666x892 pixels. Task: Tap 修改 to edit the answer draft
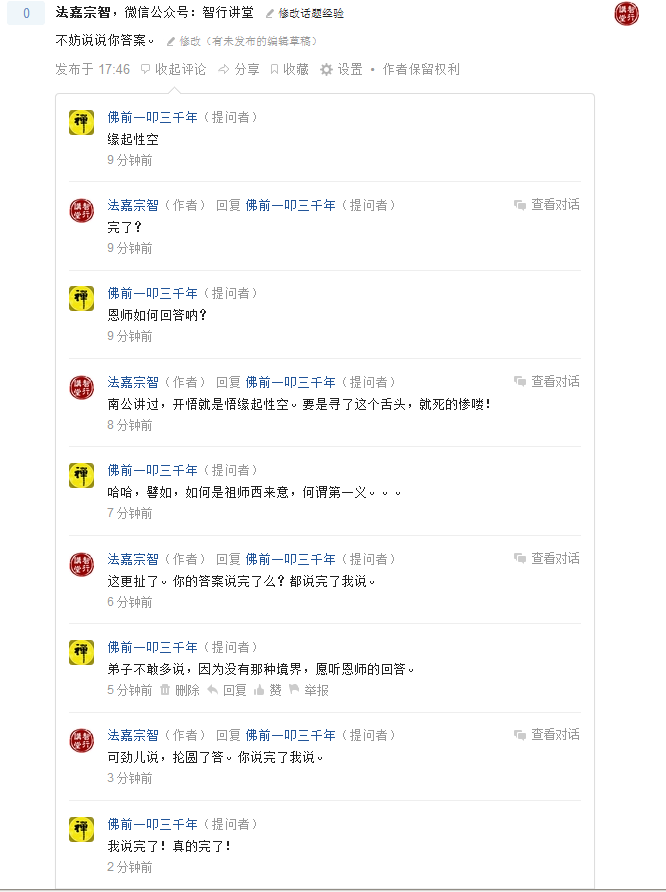click(x=190, y=41)
